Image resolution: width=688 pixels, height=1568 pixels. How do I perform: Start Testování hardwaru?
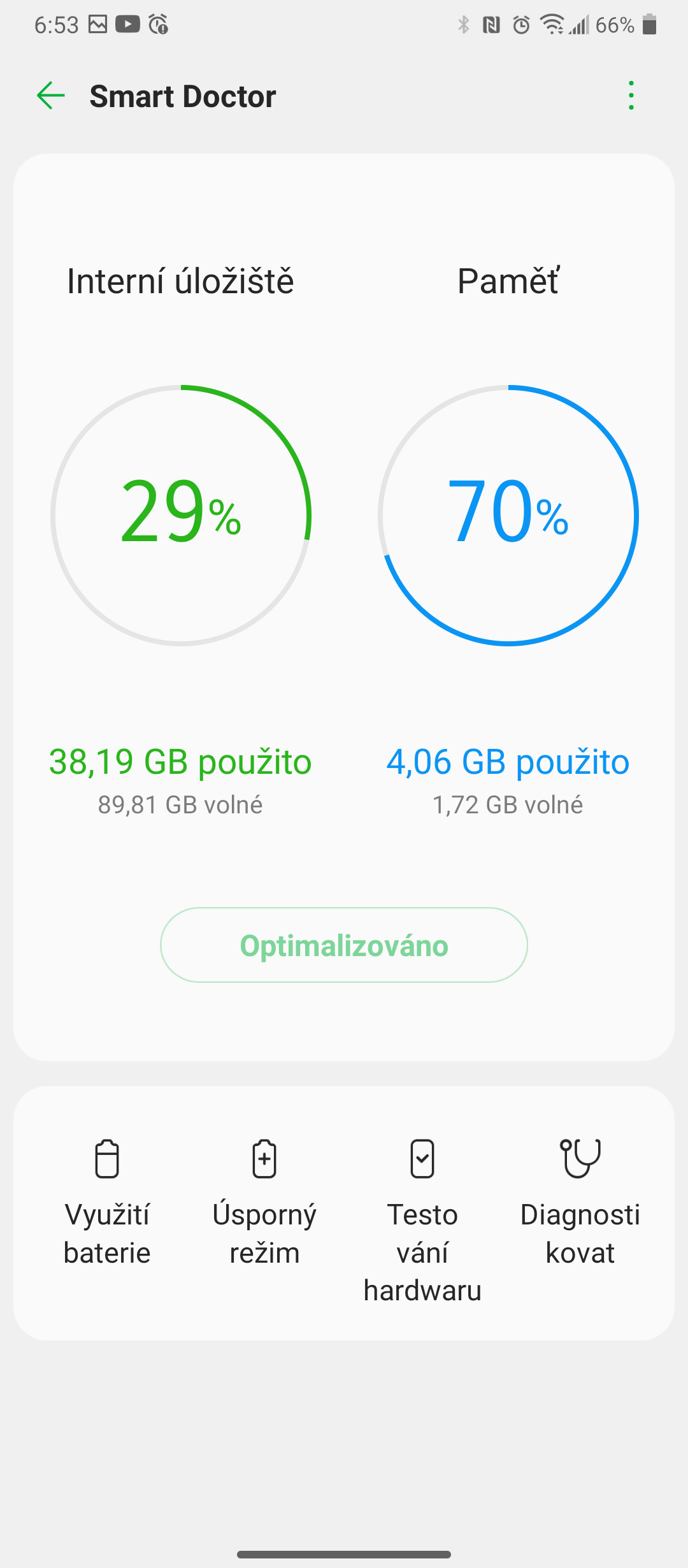[x=422, y=1217]
